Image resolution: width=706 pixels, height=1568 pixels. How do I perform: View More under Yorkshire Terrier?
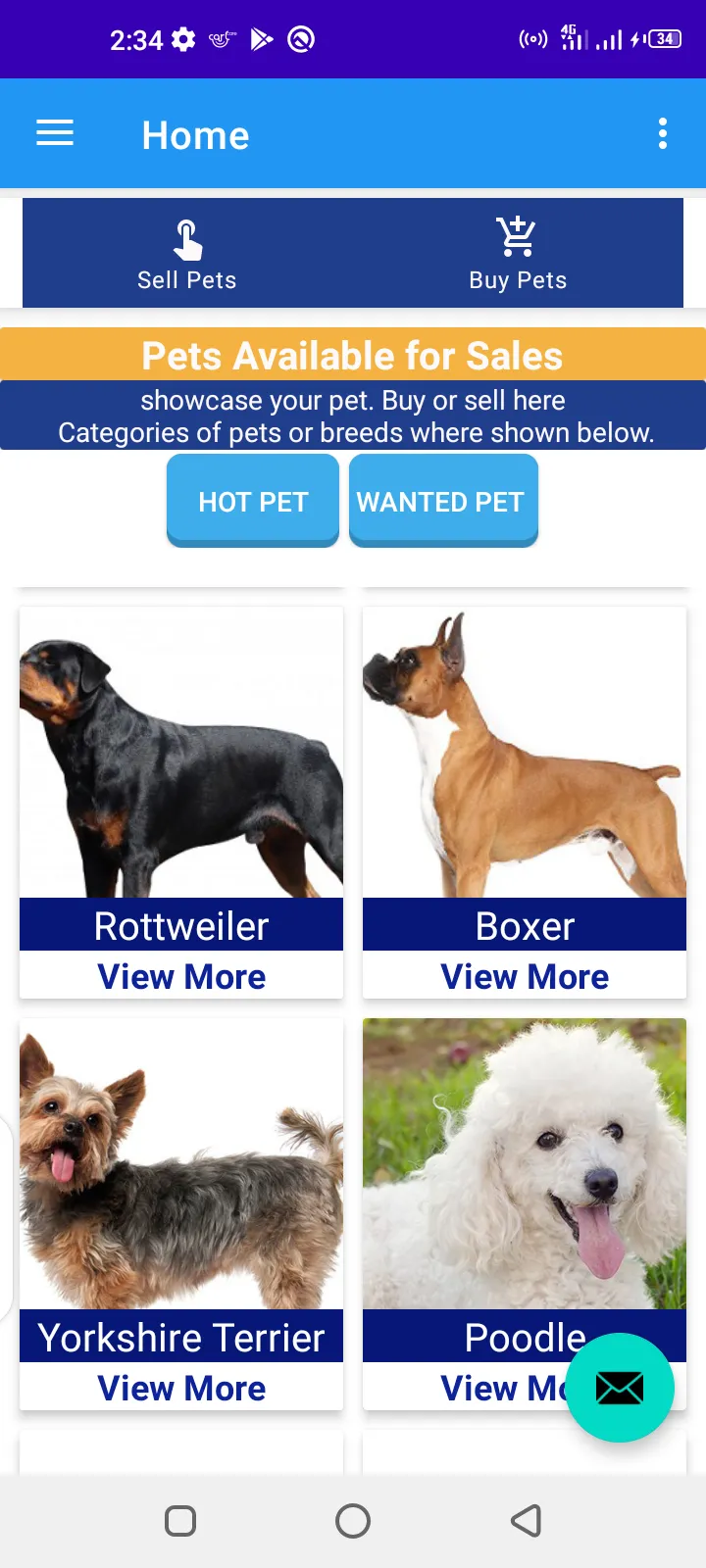pyautogui.click(x=180, y=1388)
